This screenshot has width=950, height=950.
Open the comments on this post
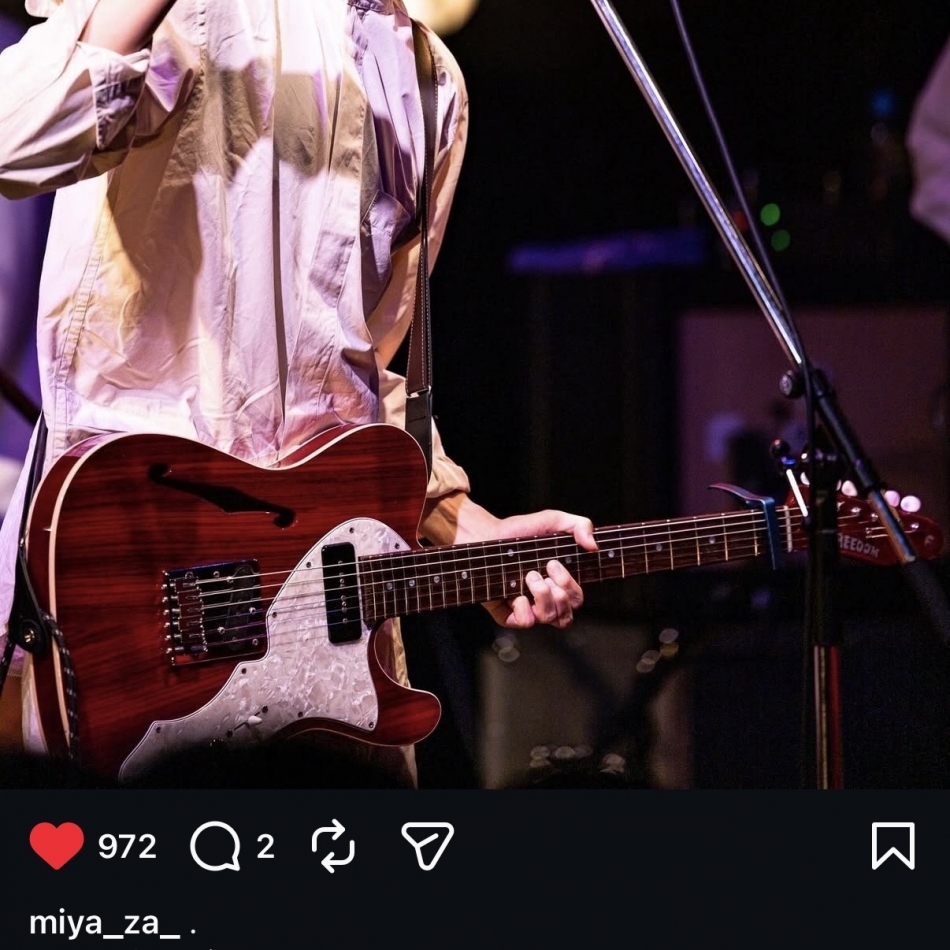point(215,847)
